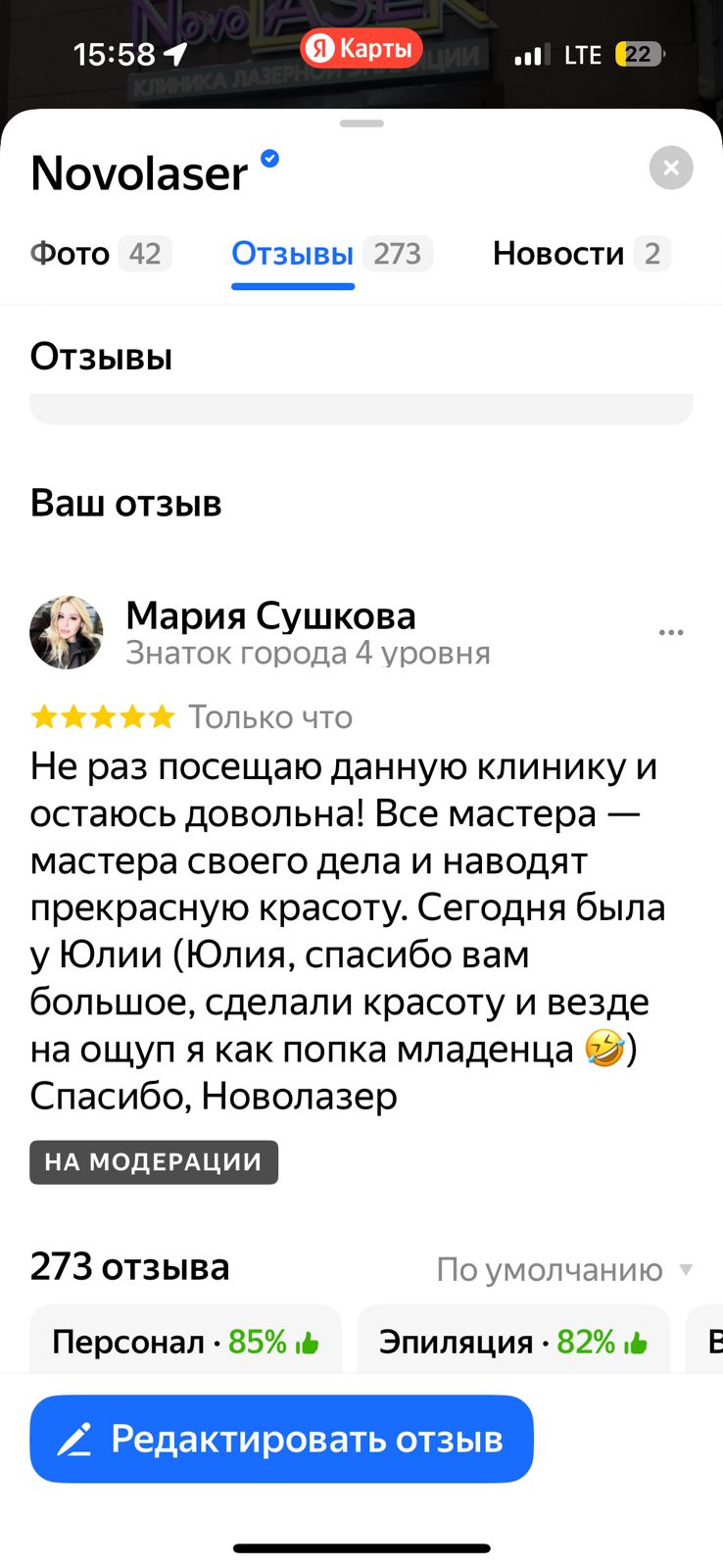Switch to the Фото tab
Image resolution: width=723 pixels, height=1568 pixels.
[101, 254]
